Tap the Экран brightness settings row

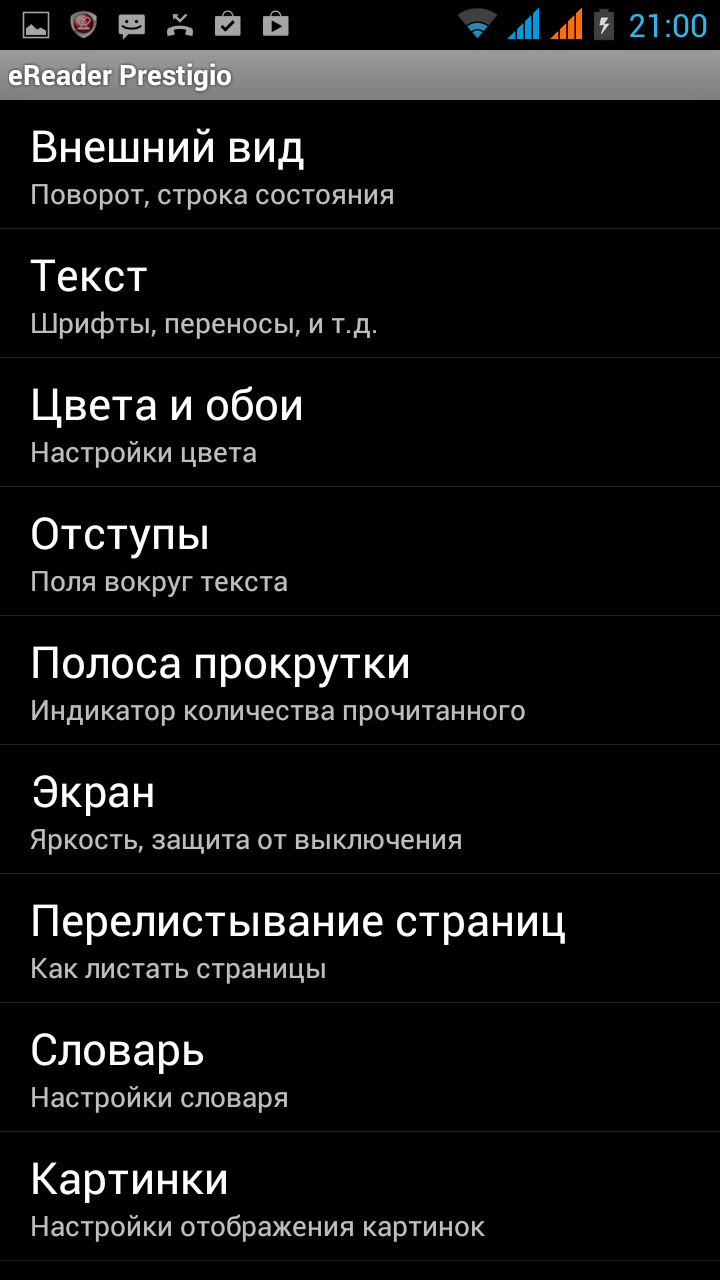click(x=360, y=810)
